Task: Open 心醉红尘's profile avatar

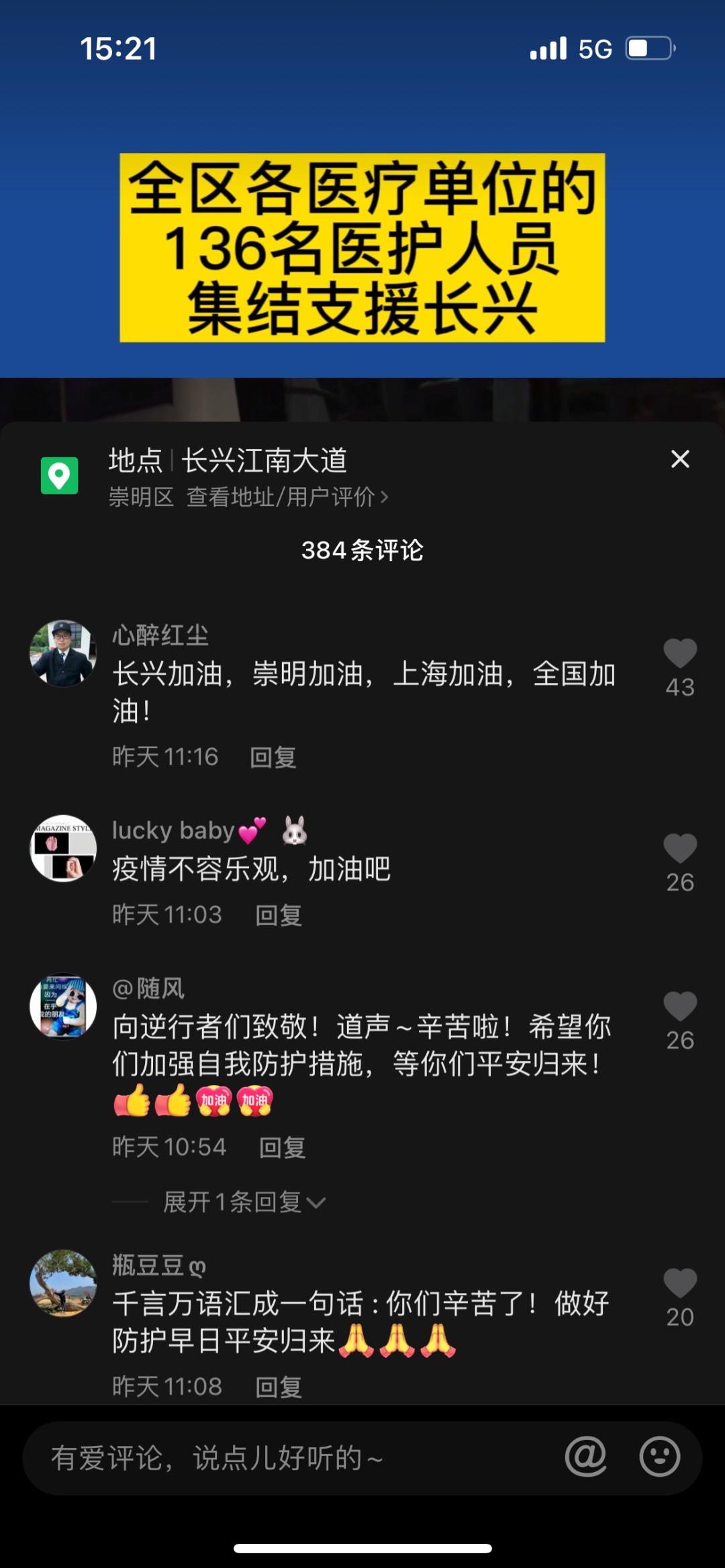Action: [x=63, y=654]
